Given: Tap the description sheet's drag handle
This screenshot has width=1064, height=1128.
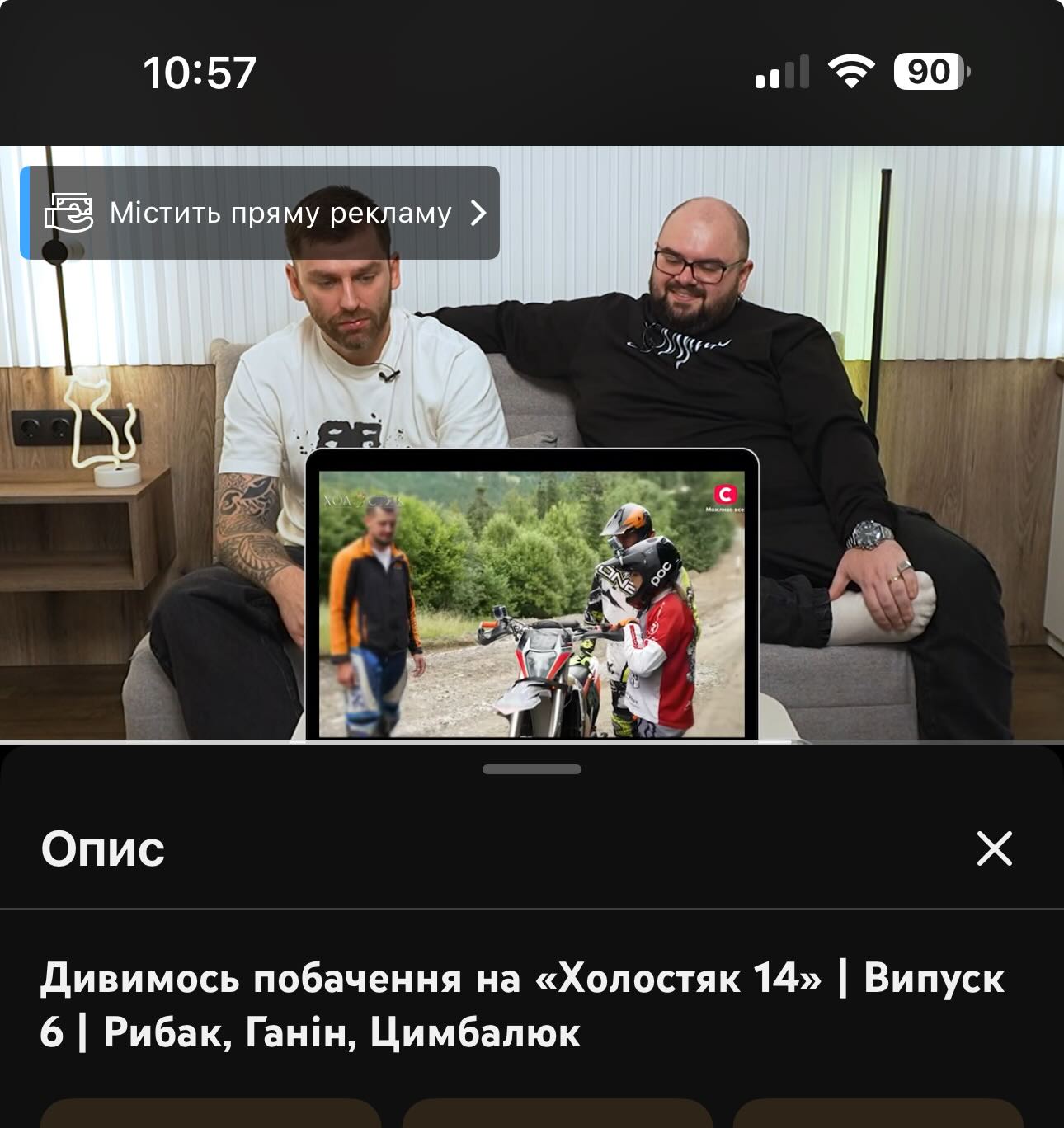Looking at the screenshot, I should (532, 769).
